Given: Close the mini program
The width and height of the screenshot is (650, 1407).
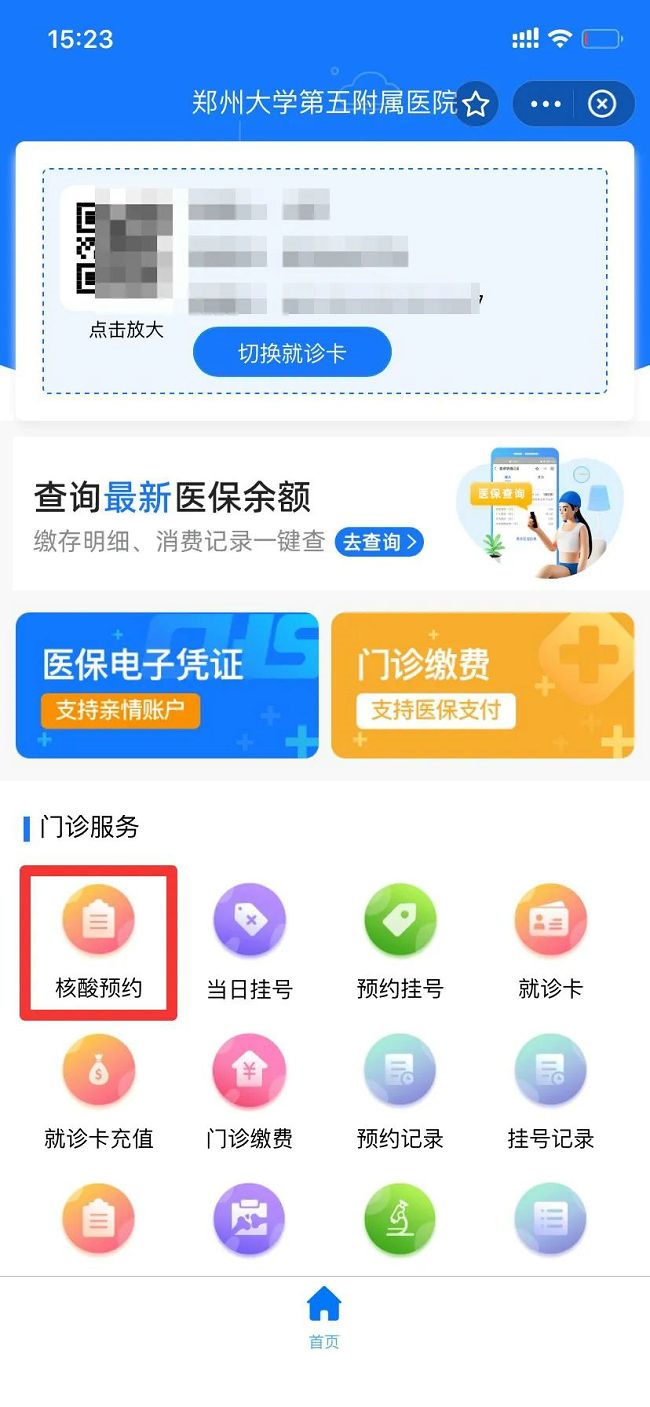Looking at the screenshot, I should click(602, 104).
